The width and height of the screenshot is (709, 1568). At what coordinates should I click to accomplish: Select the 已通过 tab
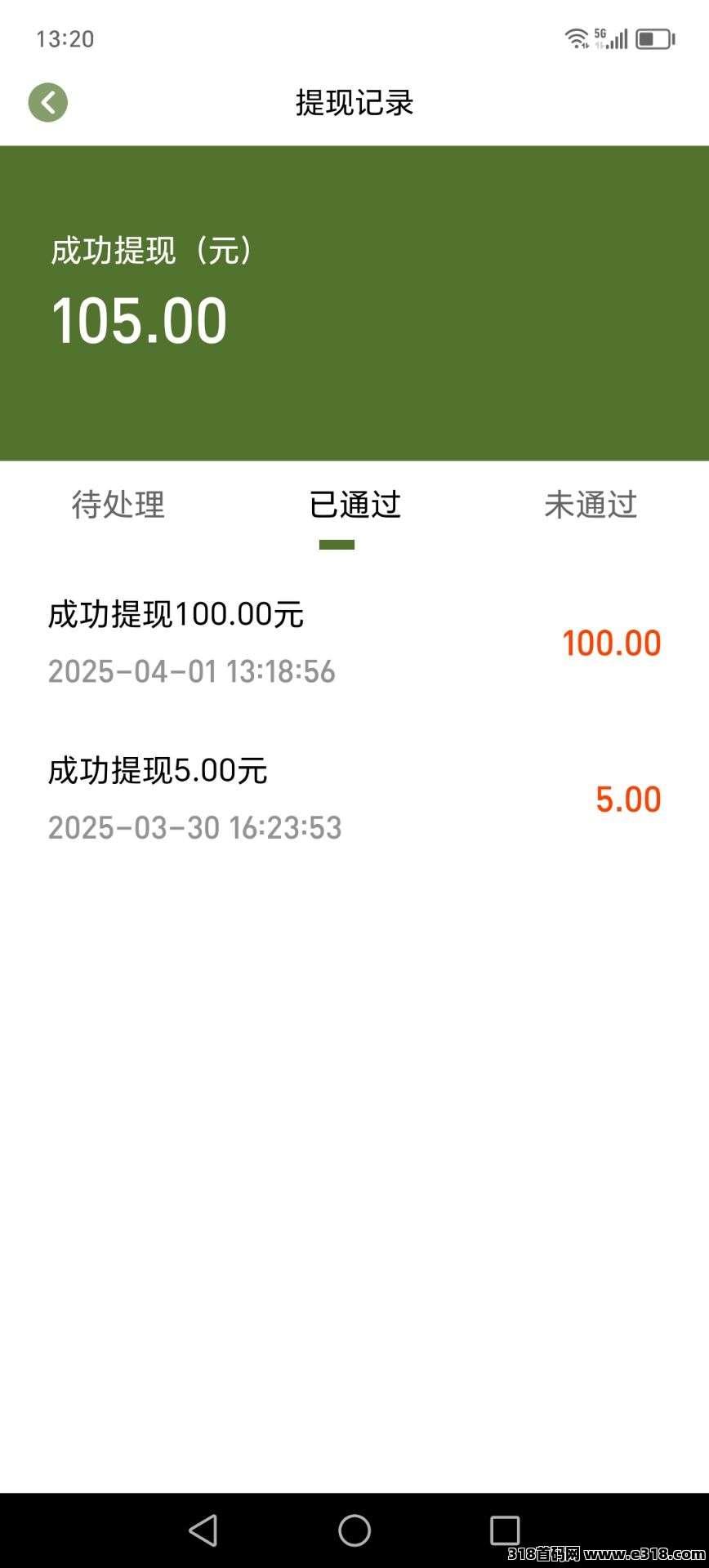pos(354,505)
